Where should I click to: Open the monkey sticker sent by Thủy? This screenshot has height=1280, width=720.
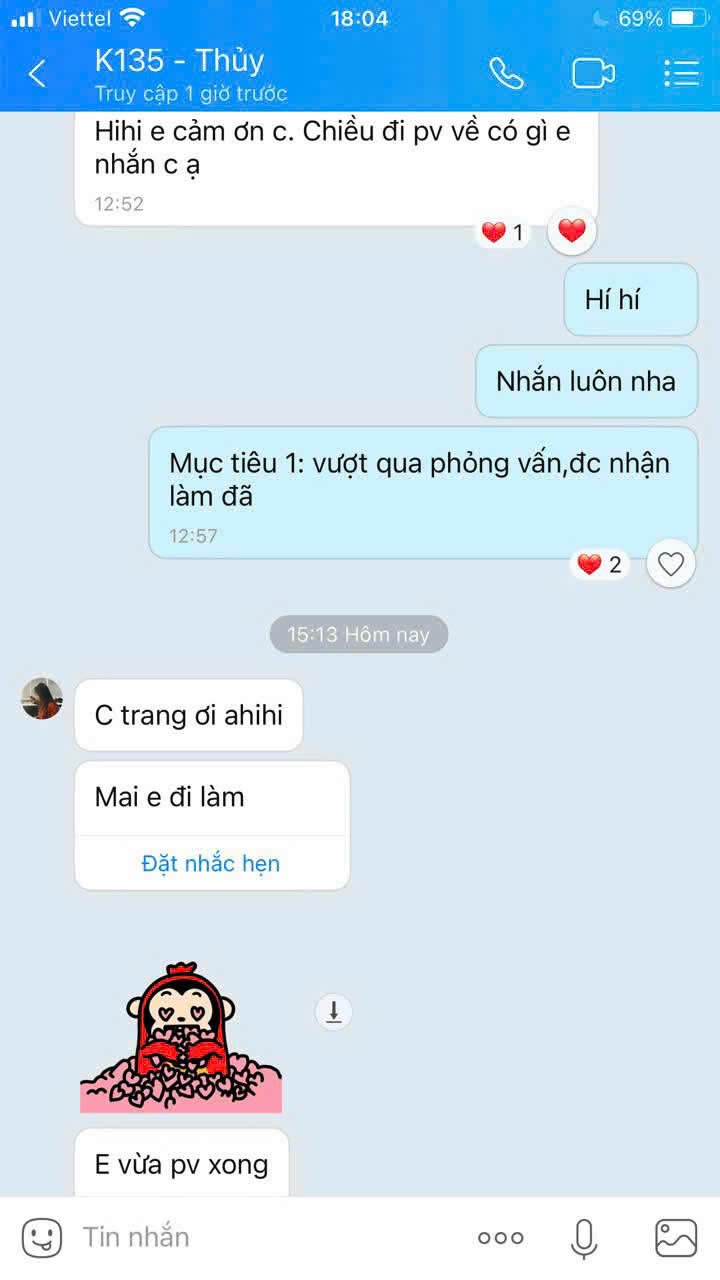point(181,1038)
